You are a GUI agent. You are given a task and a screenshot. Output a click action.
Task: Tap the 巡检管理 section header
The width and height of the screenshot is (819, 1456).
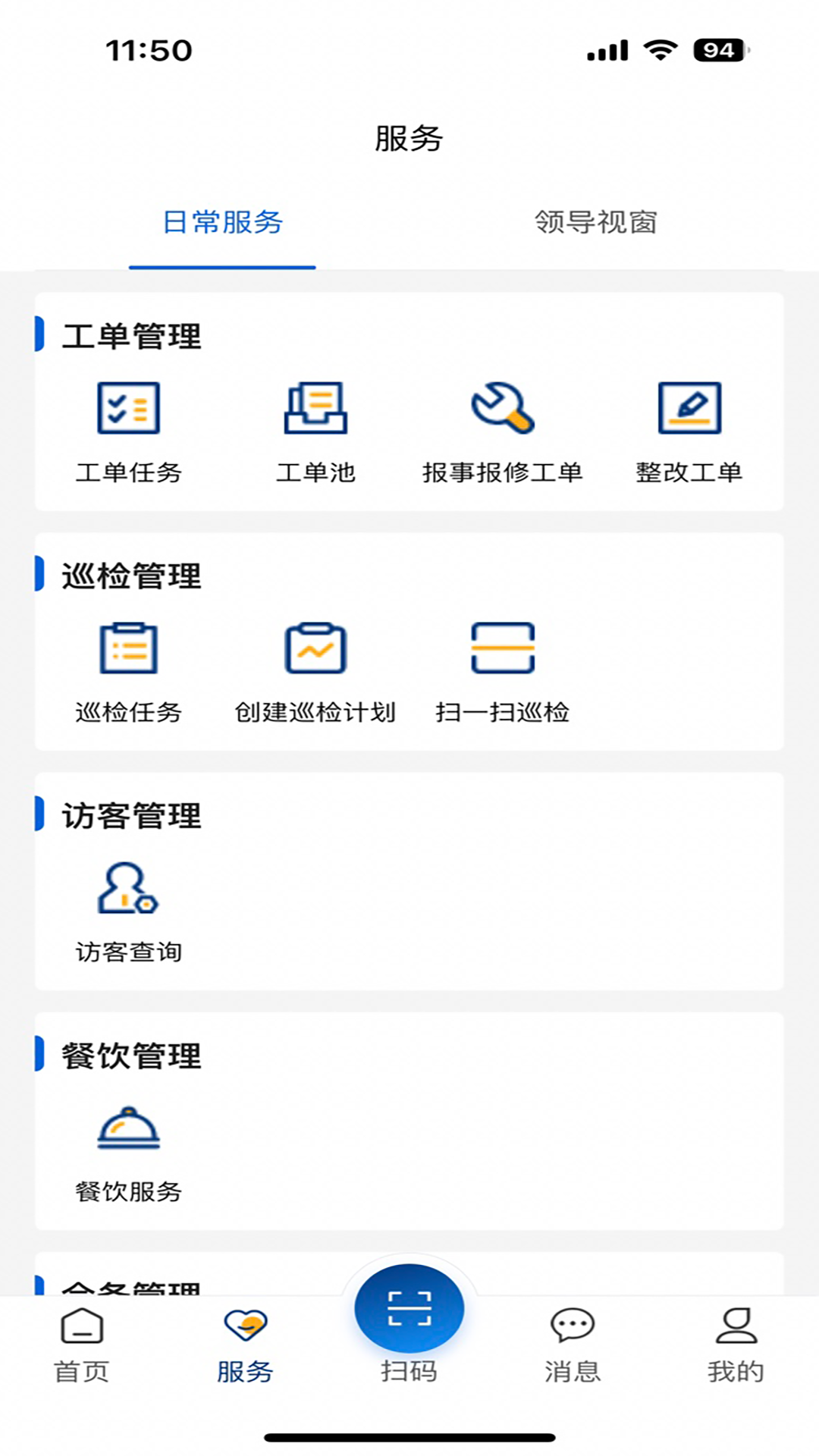point(131,575)
